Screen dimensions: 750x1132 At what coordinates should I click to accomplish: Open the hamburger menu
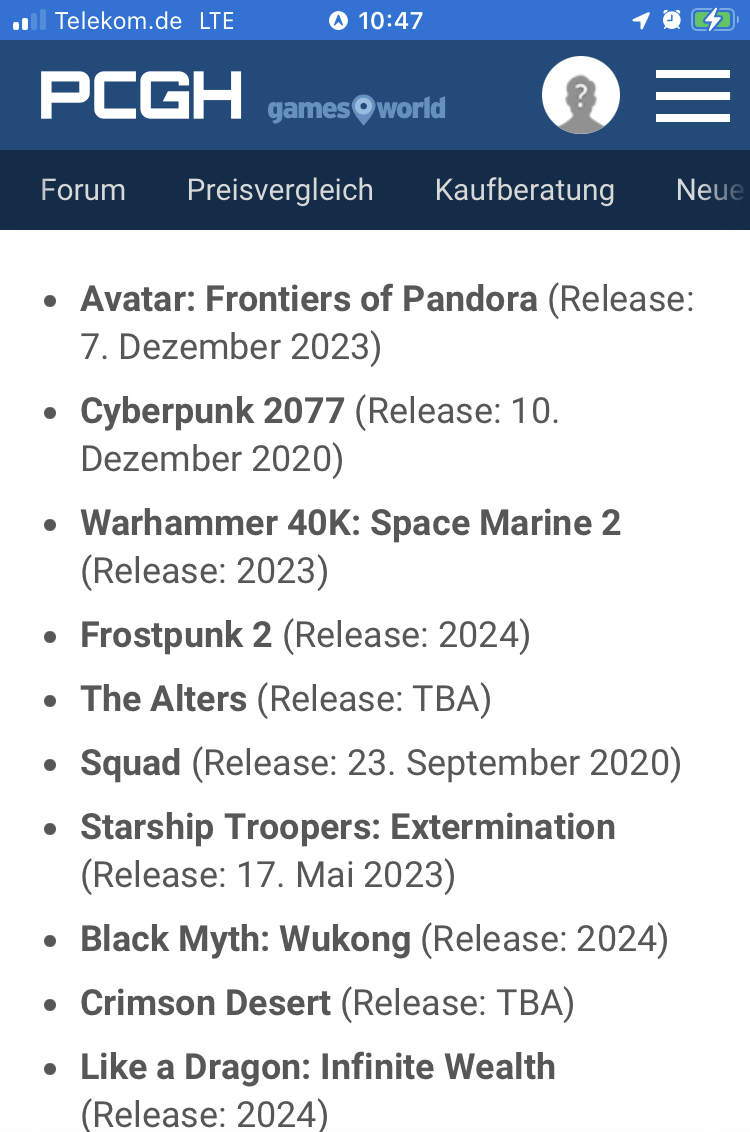pyautogui.click(x=692, y=96)
